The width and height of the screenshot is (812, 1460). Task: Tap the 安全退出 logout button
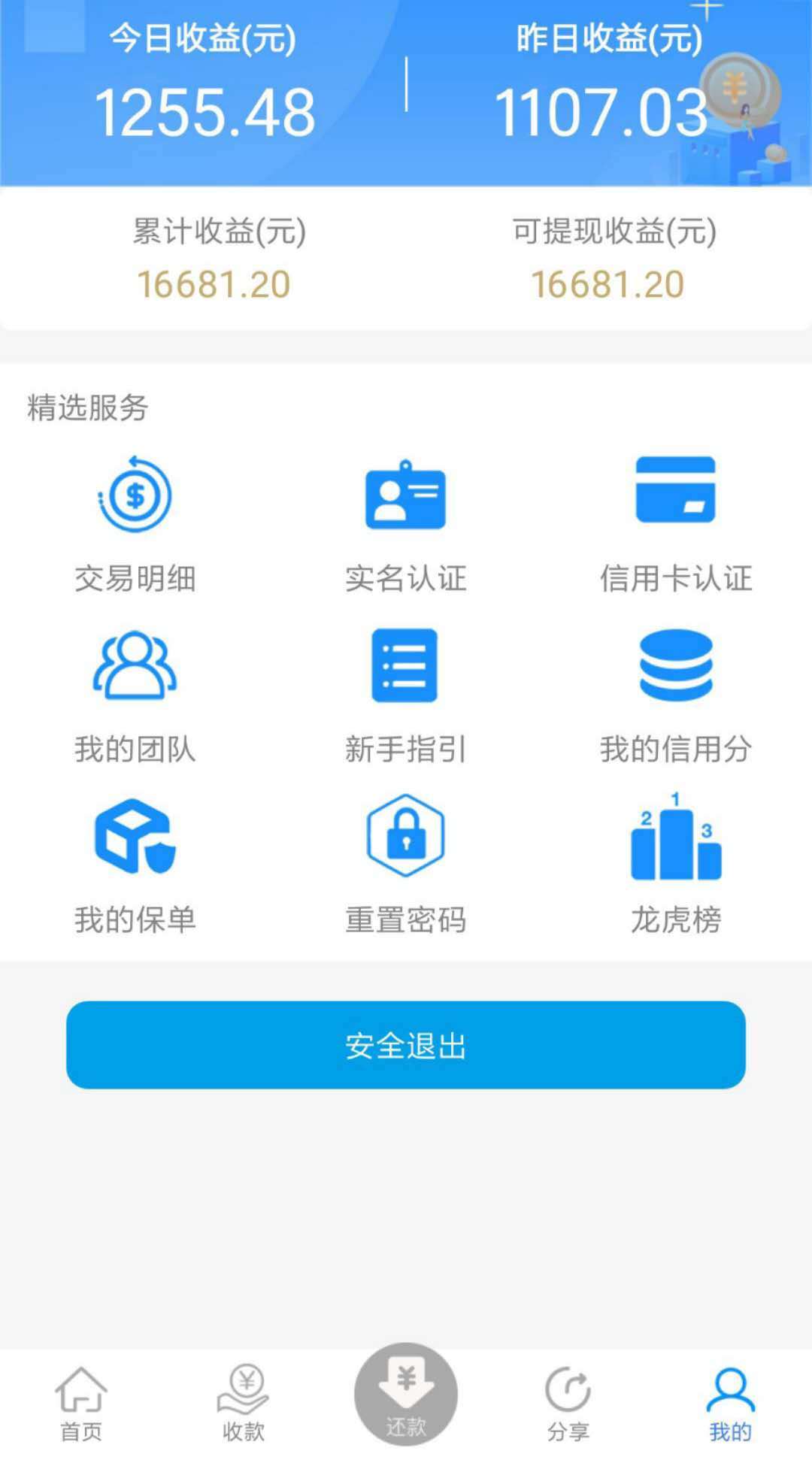click(x=406, y=1045)
